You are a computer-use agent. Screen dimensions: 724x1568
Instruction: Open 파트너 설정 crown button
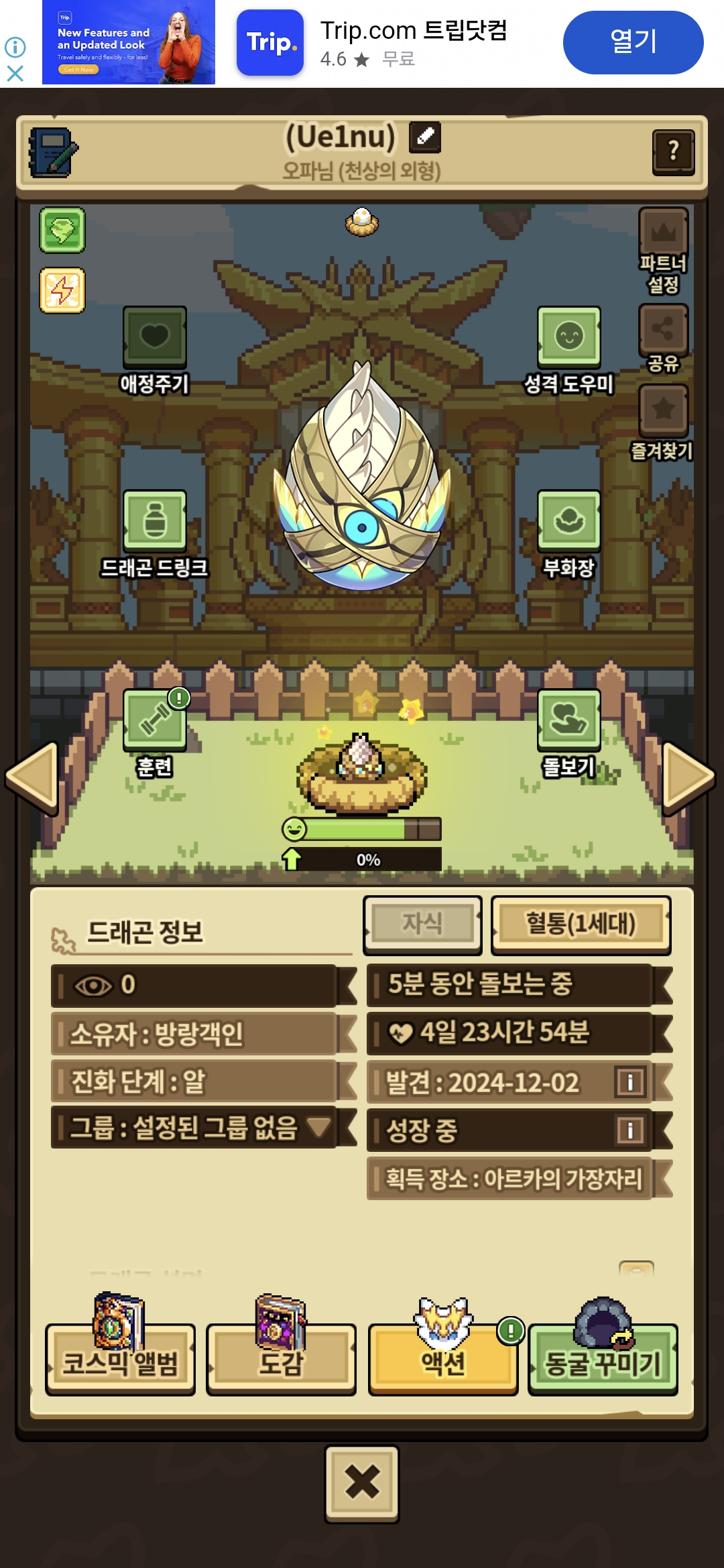click(x=664, y=232)
